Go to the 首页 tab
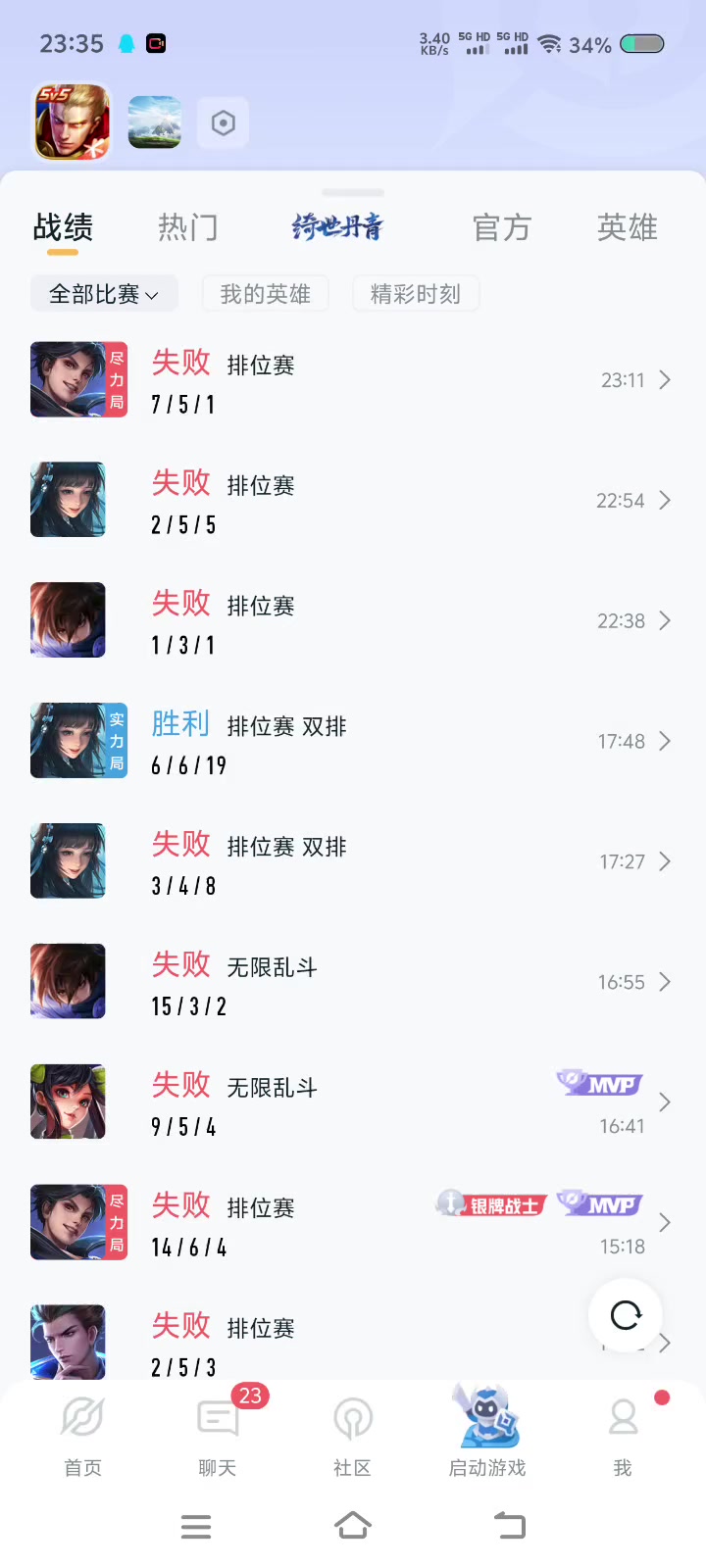 tap(82, 1434)
